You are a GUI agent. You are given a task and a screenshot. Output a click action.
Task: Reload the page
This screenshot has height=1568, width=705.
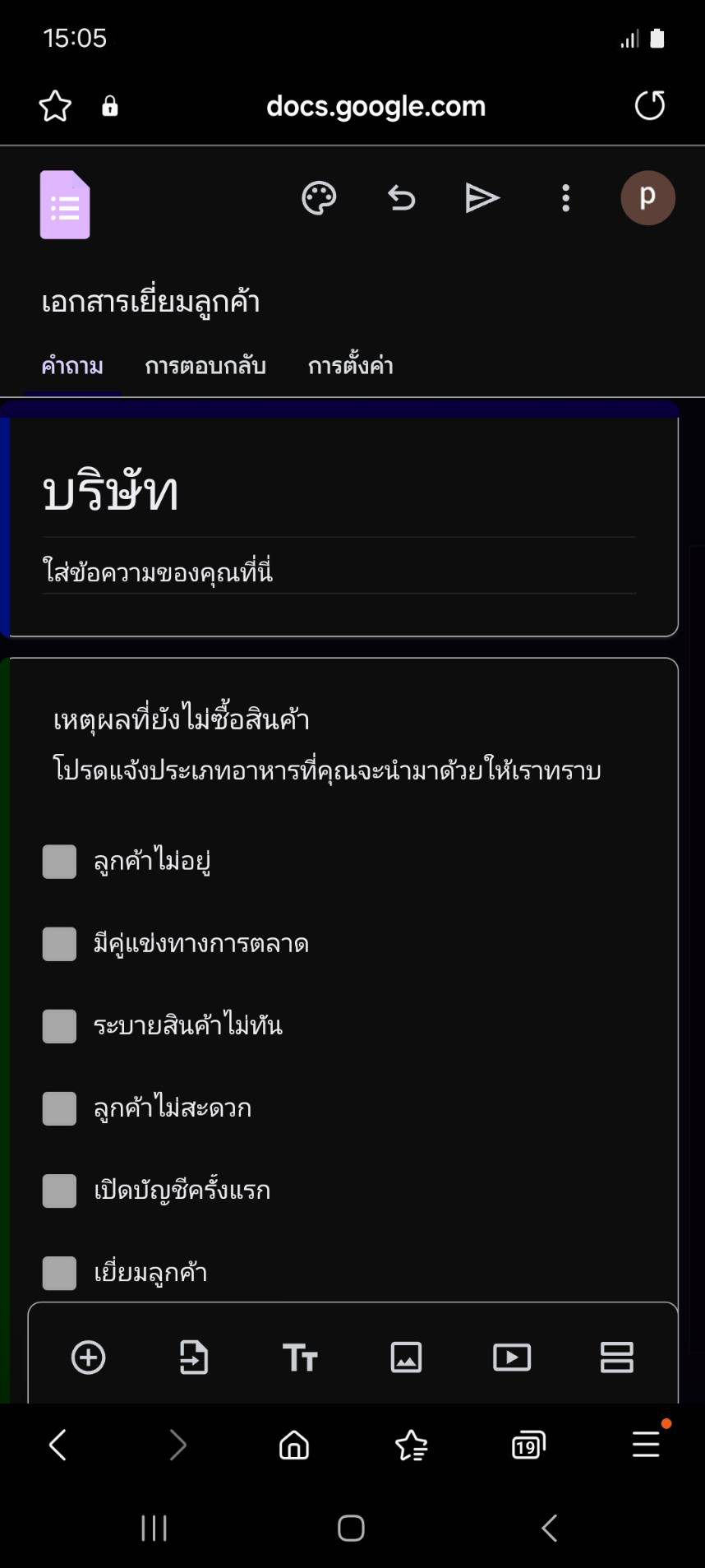pos(649,105)
